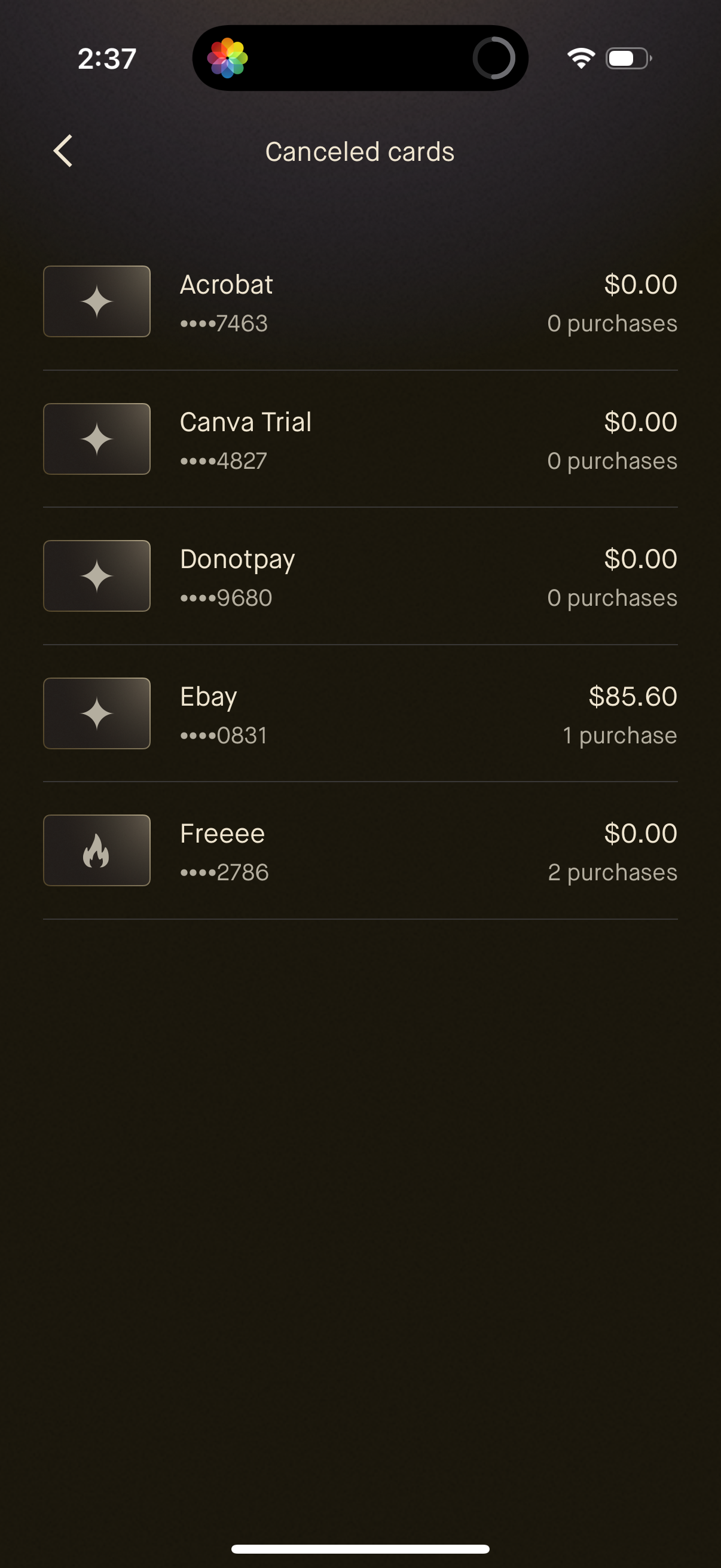Select the 1 purchase label for Ebay
The width and height of the screenshot is (721, 1568).
pos(619,736)
